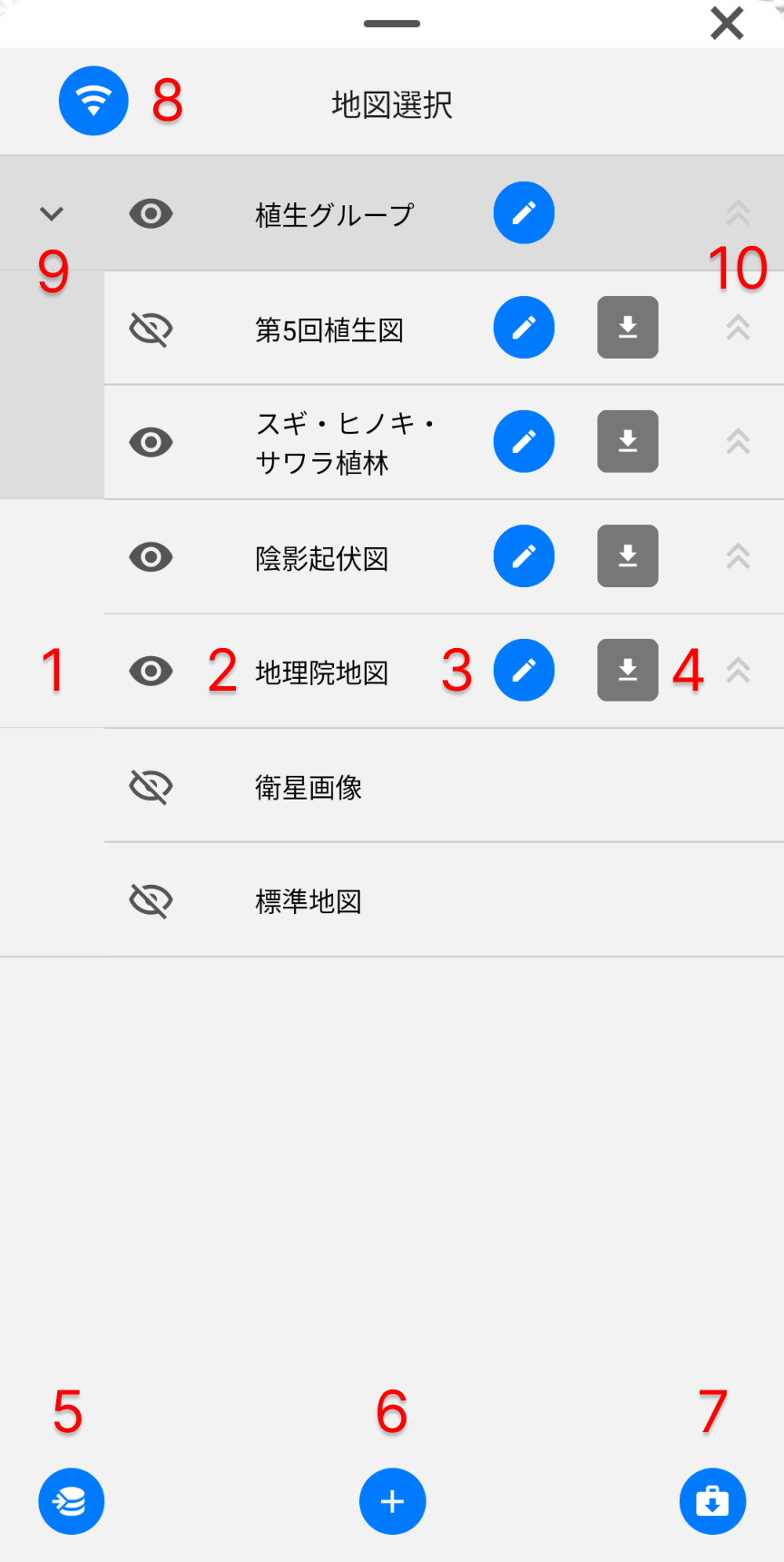Close the map selection panel

point(727,24)
